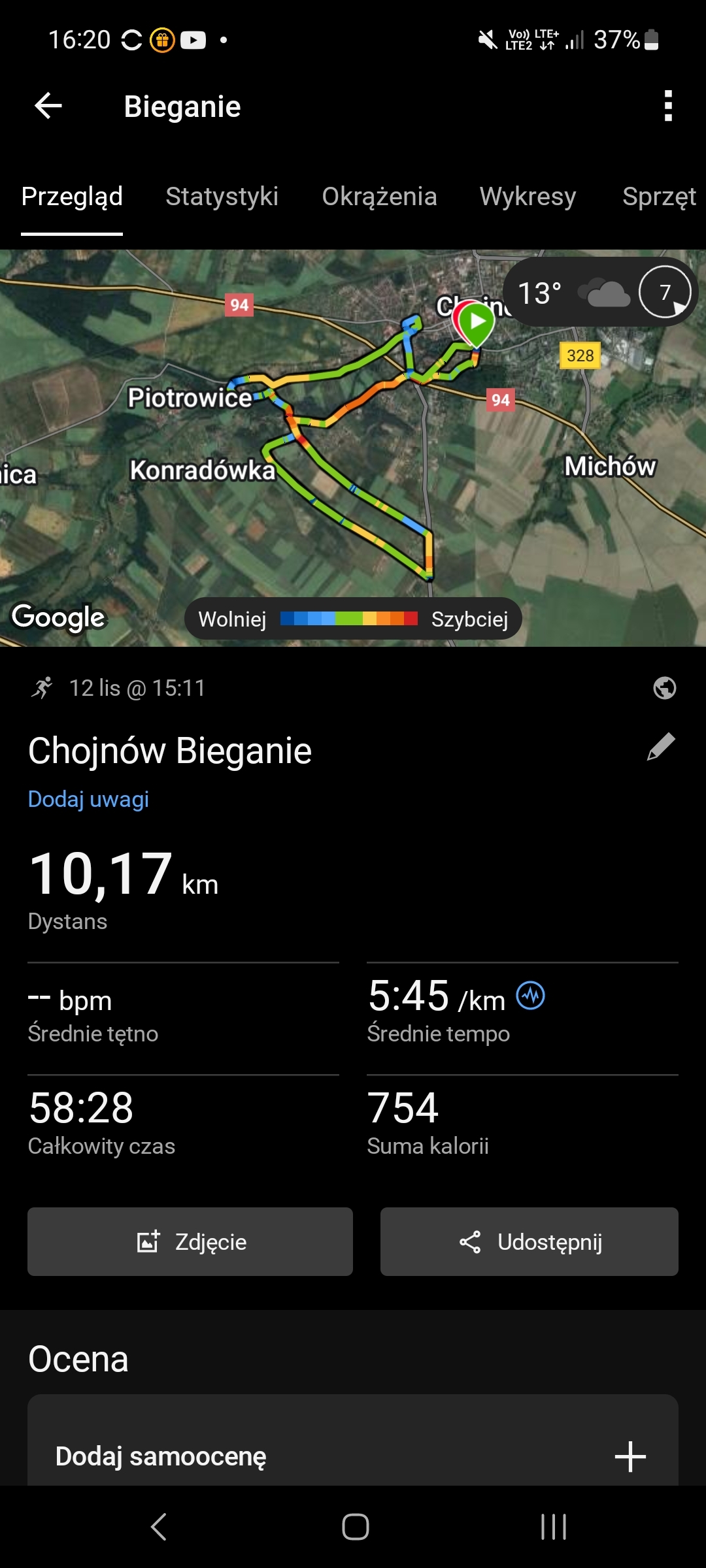Go back using the app bar arrow

point(48,106)
